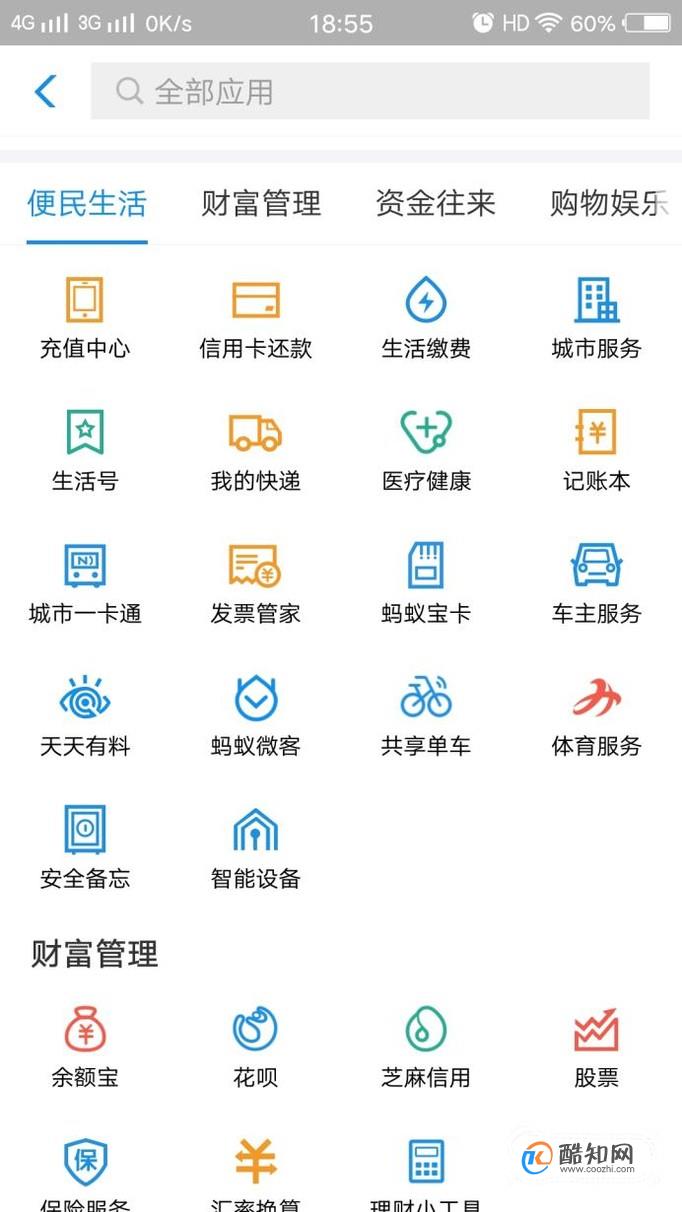Open 记账本

click(x=597, y=450)
